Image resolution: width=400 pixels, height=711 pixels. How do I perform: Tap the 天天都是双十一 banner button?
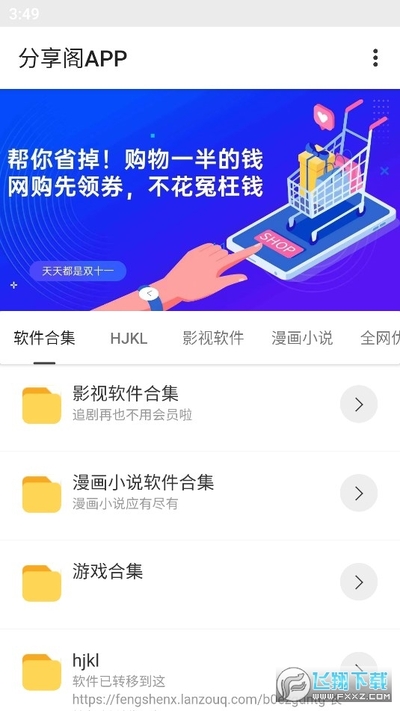click(x=78, y=271)
